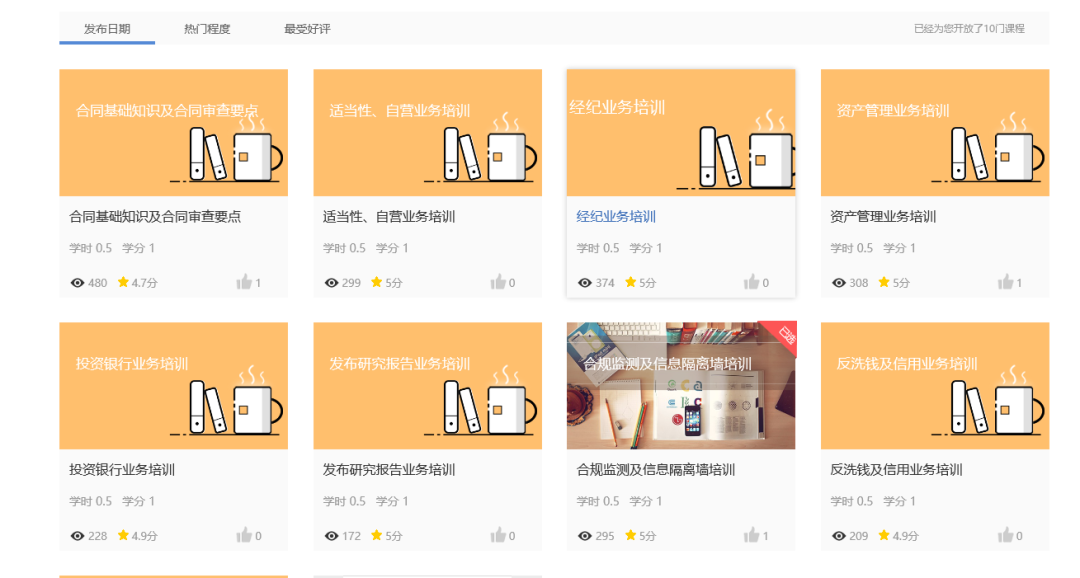1080x578 pixels.
Task: Open the 反洗钱及信用业务培训 course
Action: 934,386
